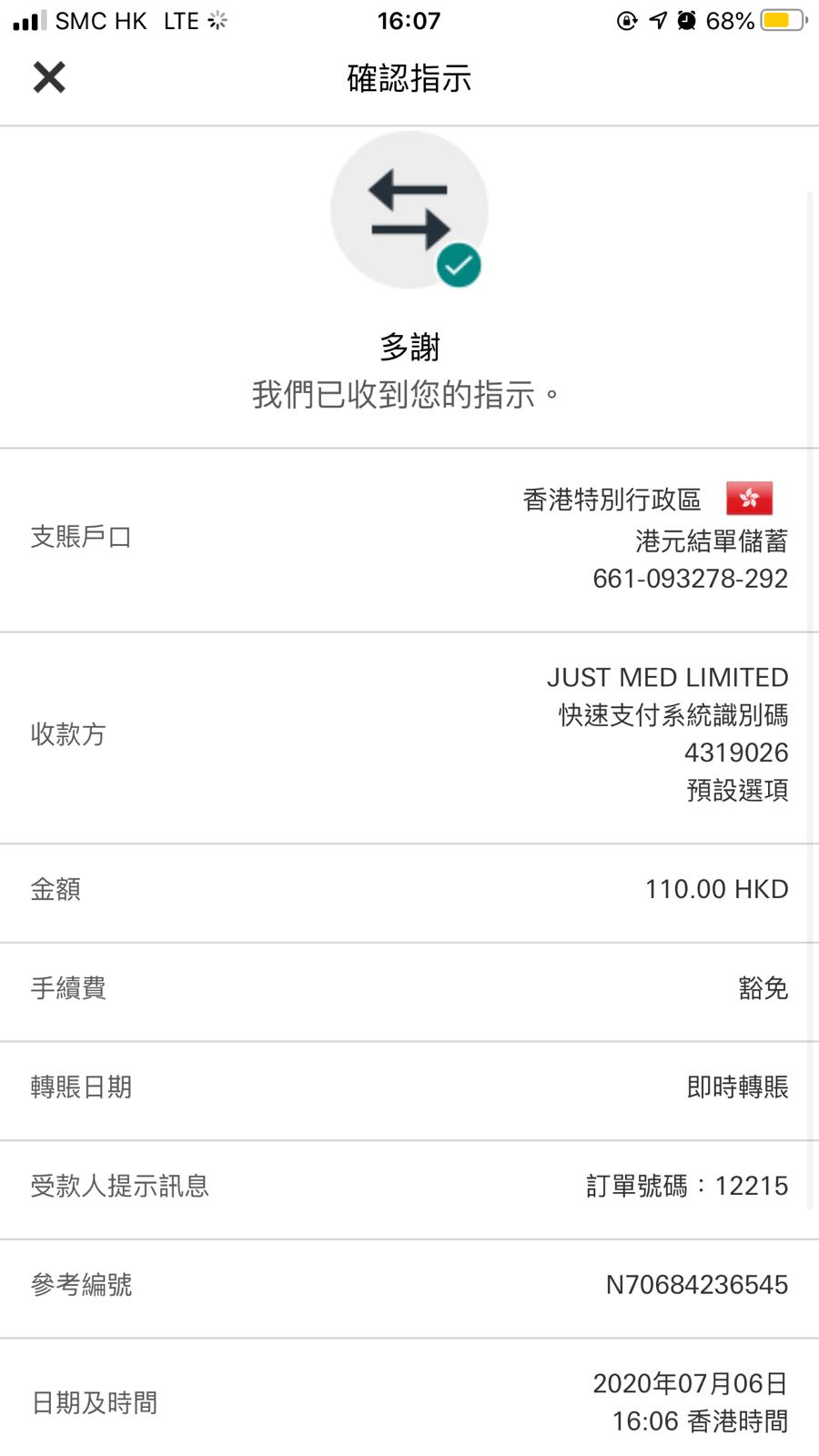Screen dimensions: 819x1456
Task: Close the confirmation screen with the X
Action: click(49, 77)
